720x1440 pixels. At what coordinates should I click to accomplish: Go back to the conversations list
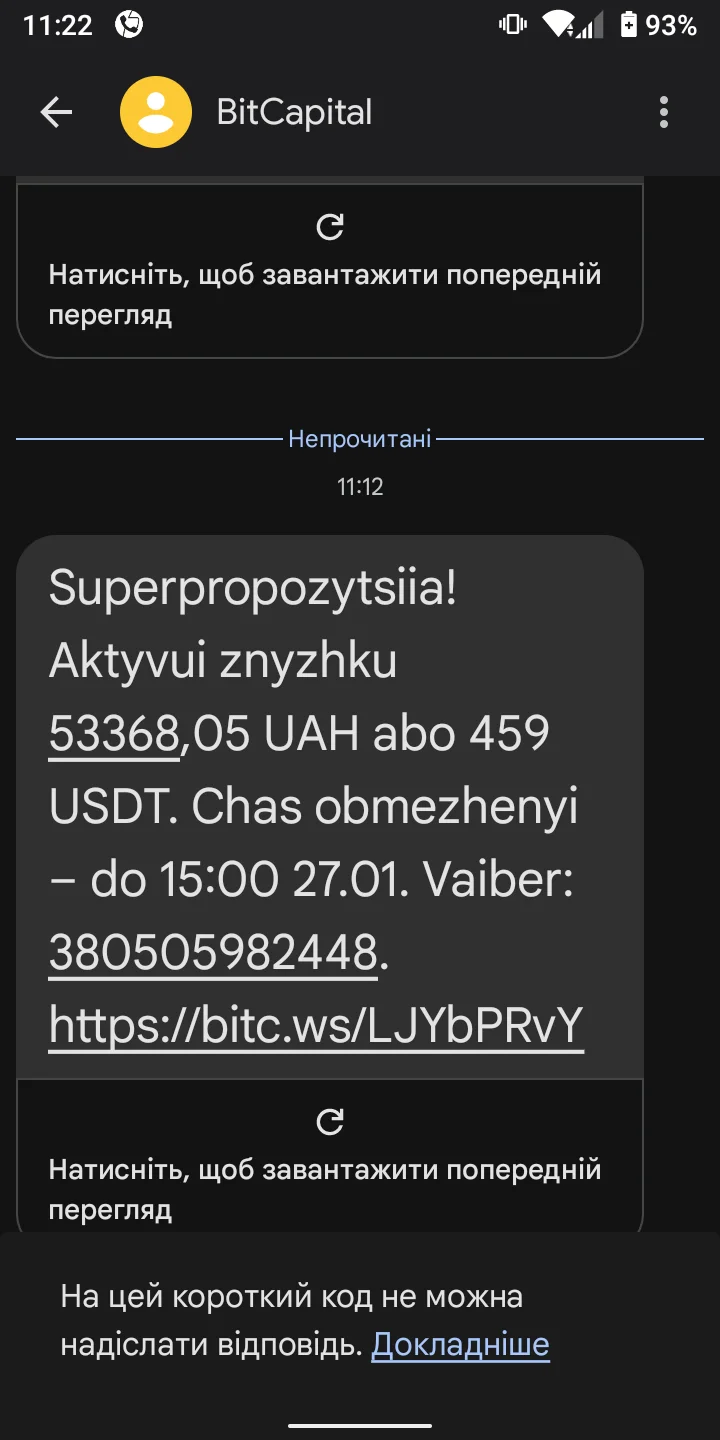[x=56, y=113]
